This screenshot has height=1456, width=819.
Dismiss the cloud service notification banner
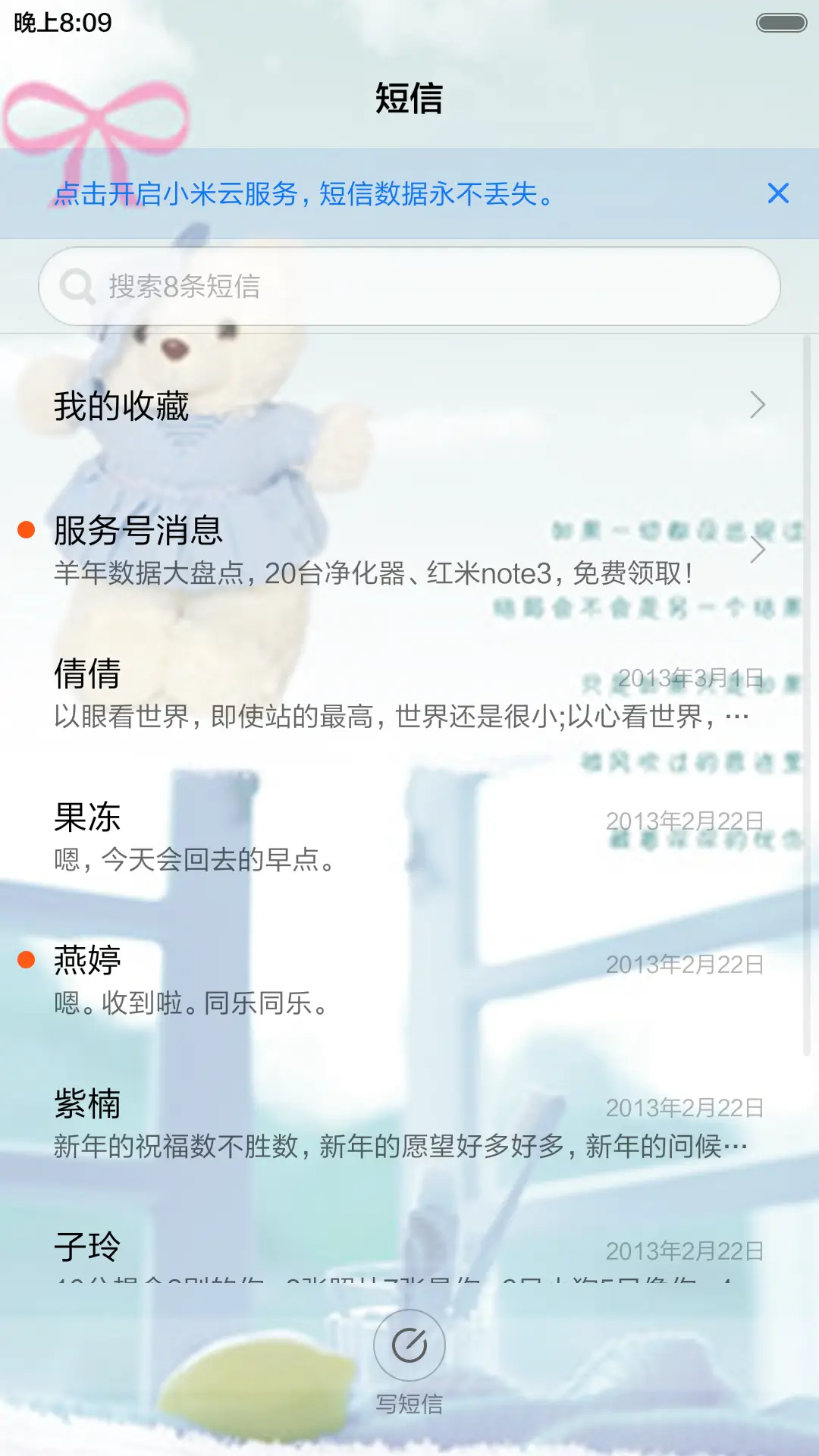(778, 194)
